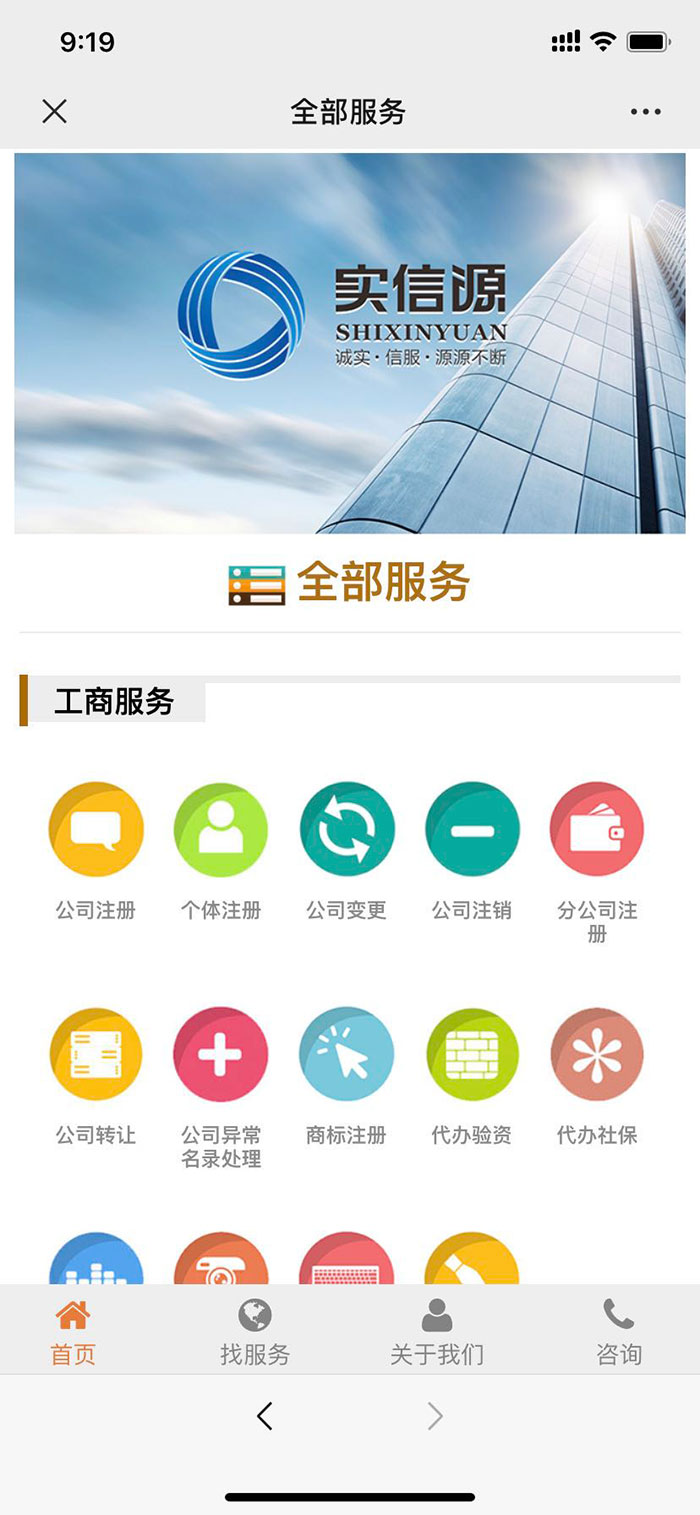Open the 关于我们 tab

tap(437, 1332)
